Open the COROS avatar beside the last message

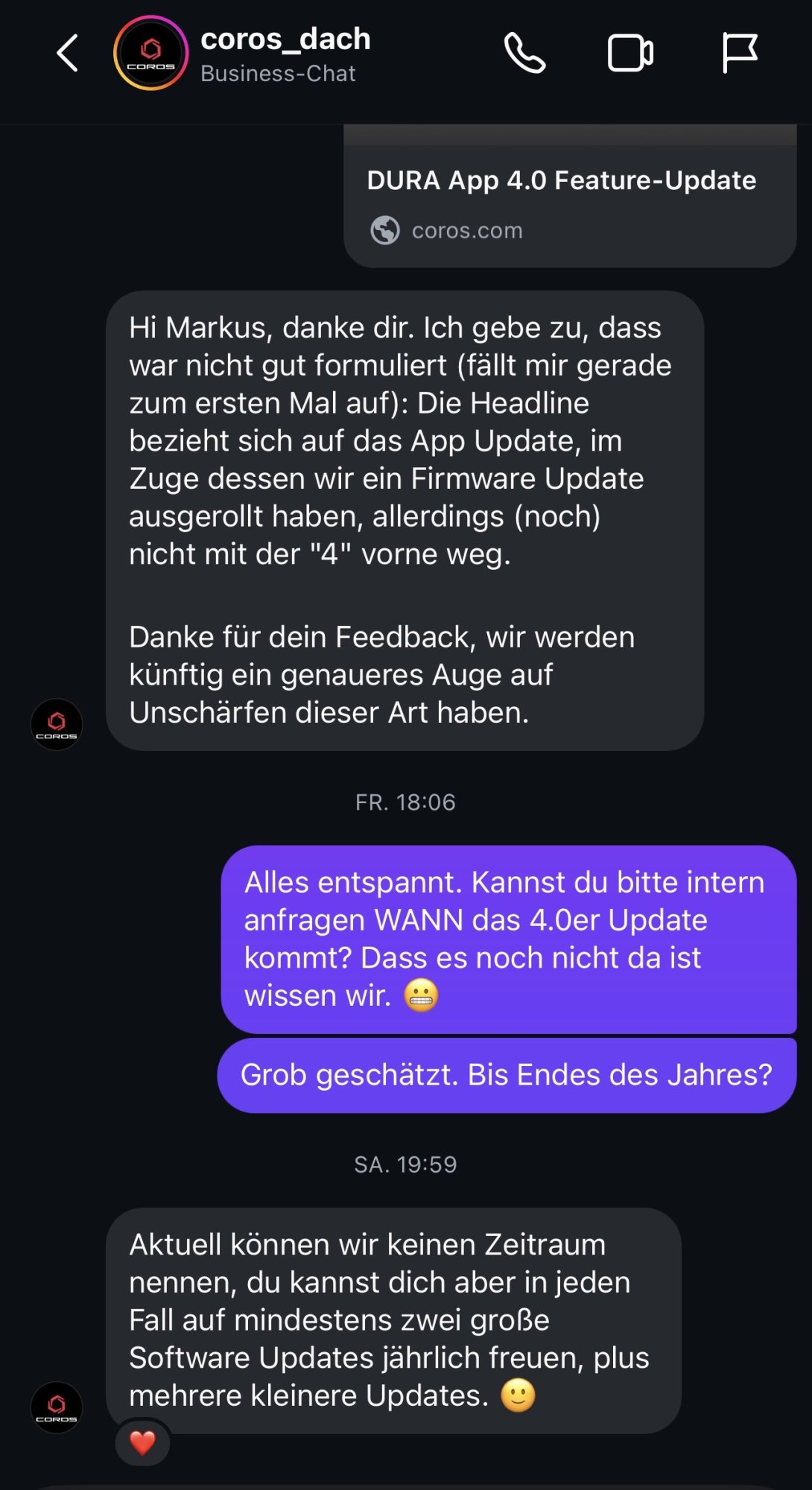(x=57, y=1407)
